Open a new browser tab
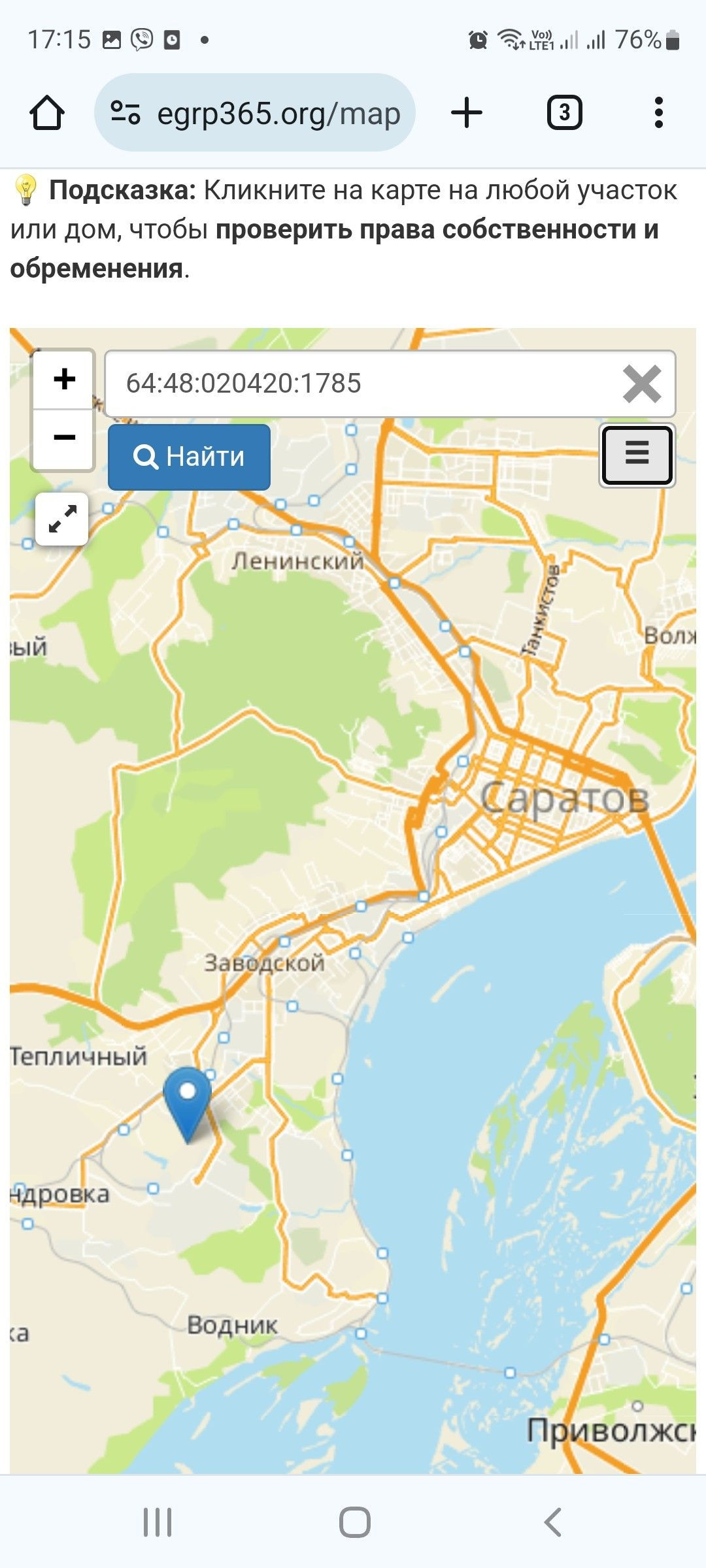The image size is (706, 1568). [x=467, y=113]
